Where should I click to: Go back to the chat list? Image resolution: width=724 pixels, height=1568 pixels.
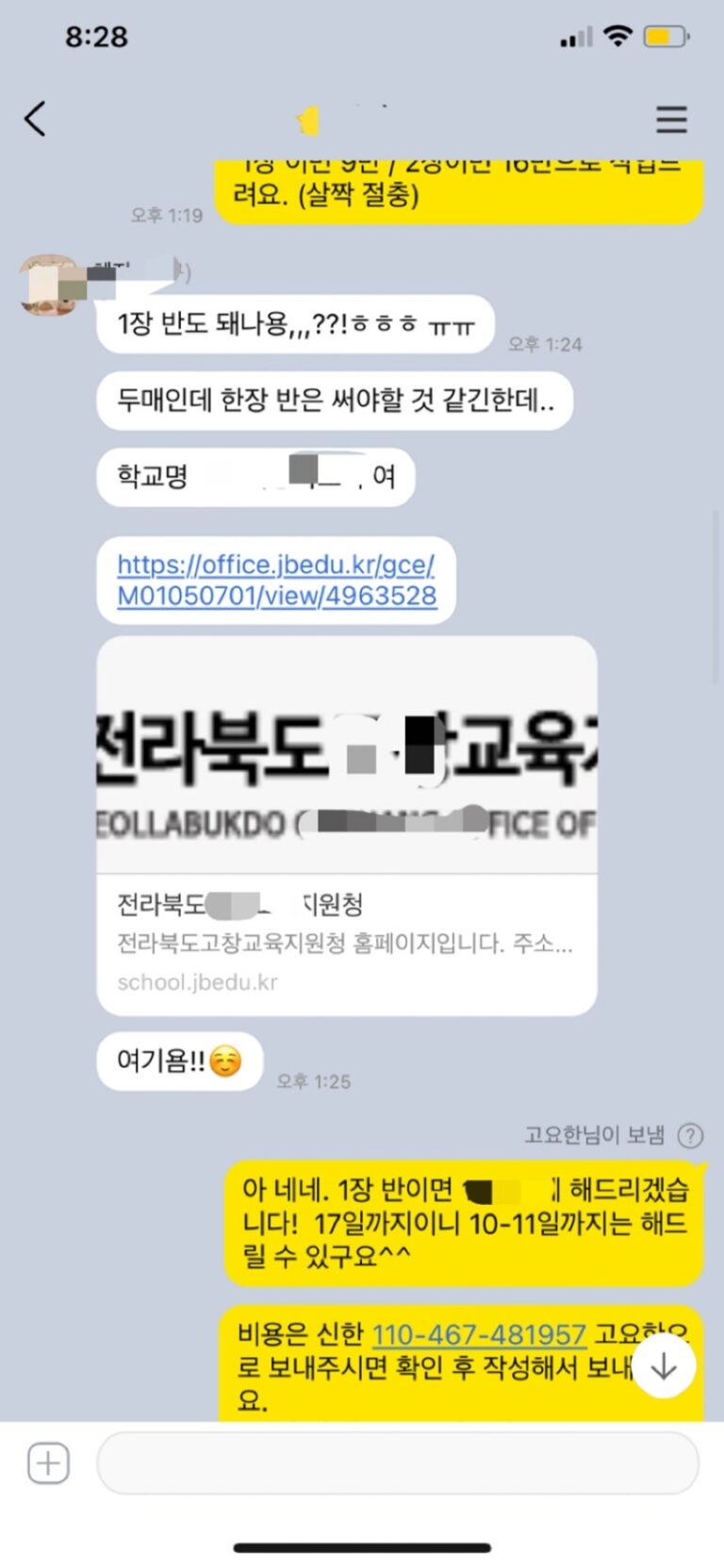(x=36, y=120)
